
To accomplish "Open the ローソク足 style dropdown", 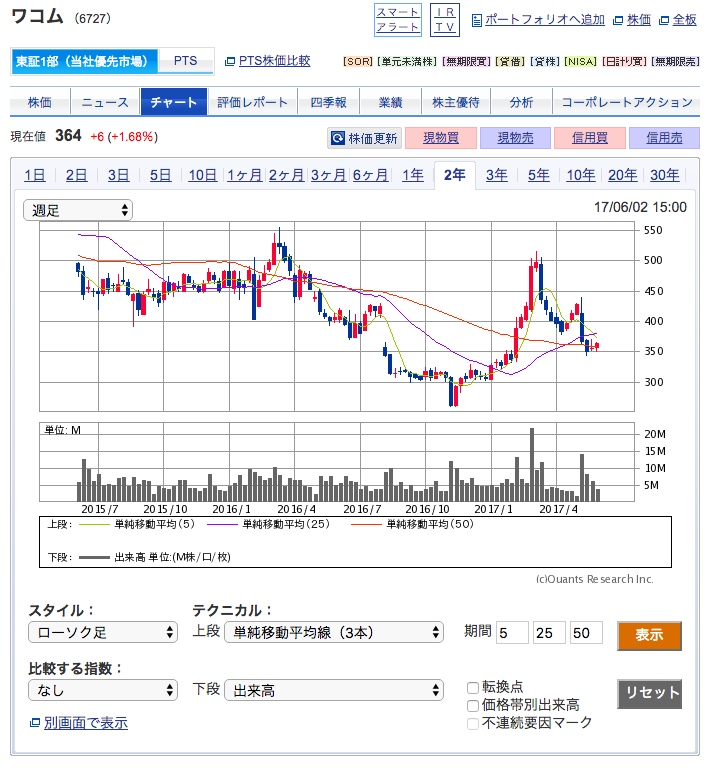I will click(x=103, y=632).
